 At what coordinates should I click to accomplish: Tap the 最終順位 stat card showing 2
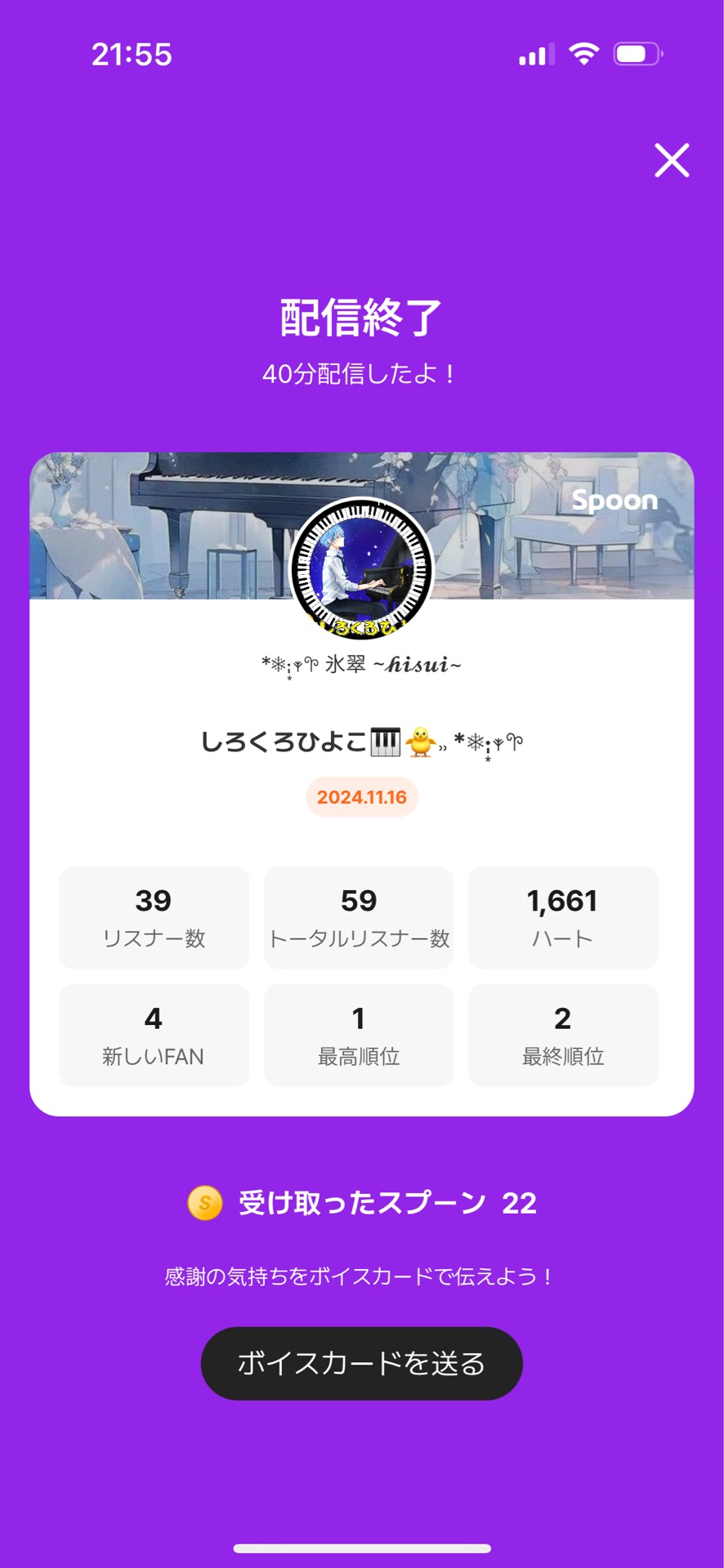(563, 1035)
